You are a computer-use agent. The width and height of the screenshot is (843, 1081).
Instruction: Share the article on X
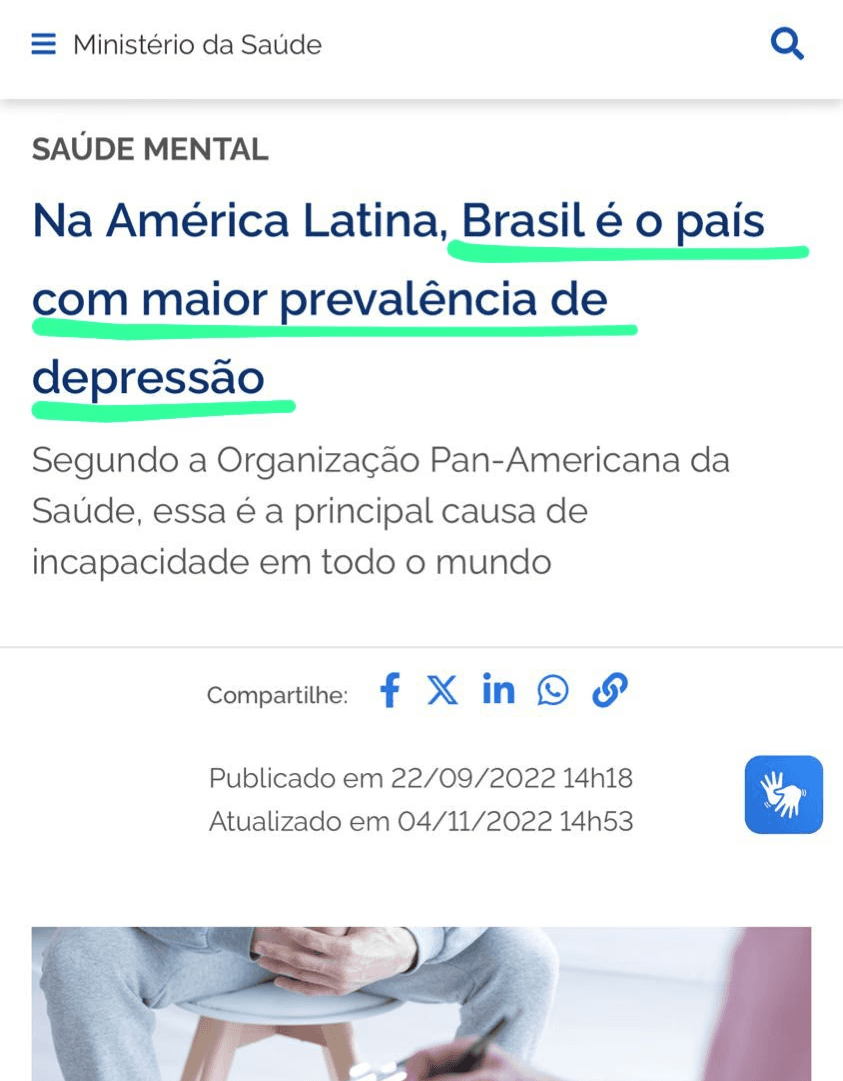click(x=443, y=690)
